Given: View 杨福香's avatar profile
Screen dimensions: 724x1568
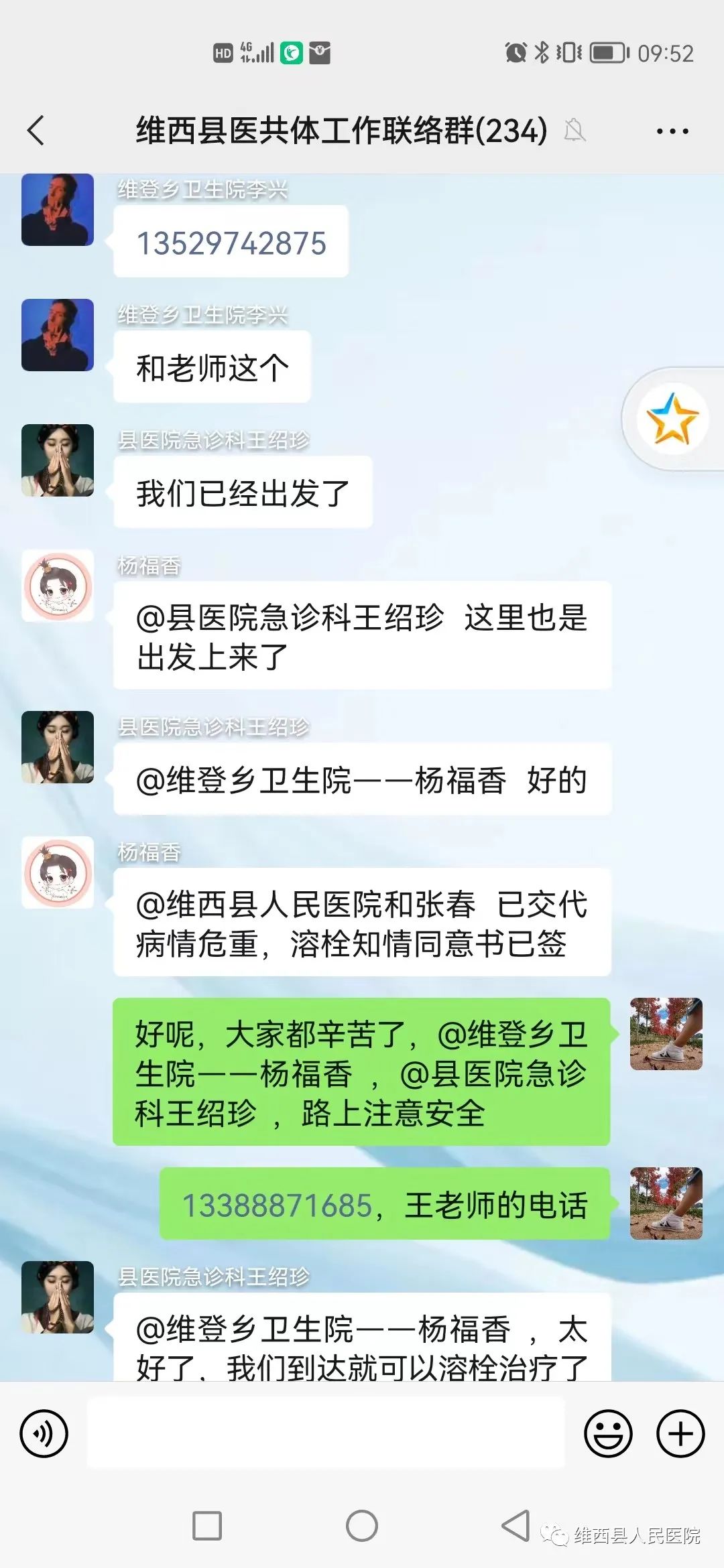Looking at the screenshot, I should pyautogui.click(x=58, y=586).
